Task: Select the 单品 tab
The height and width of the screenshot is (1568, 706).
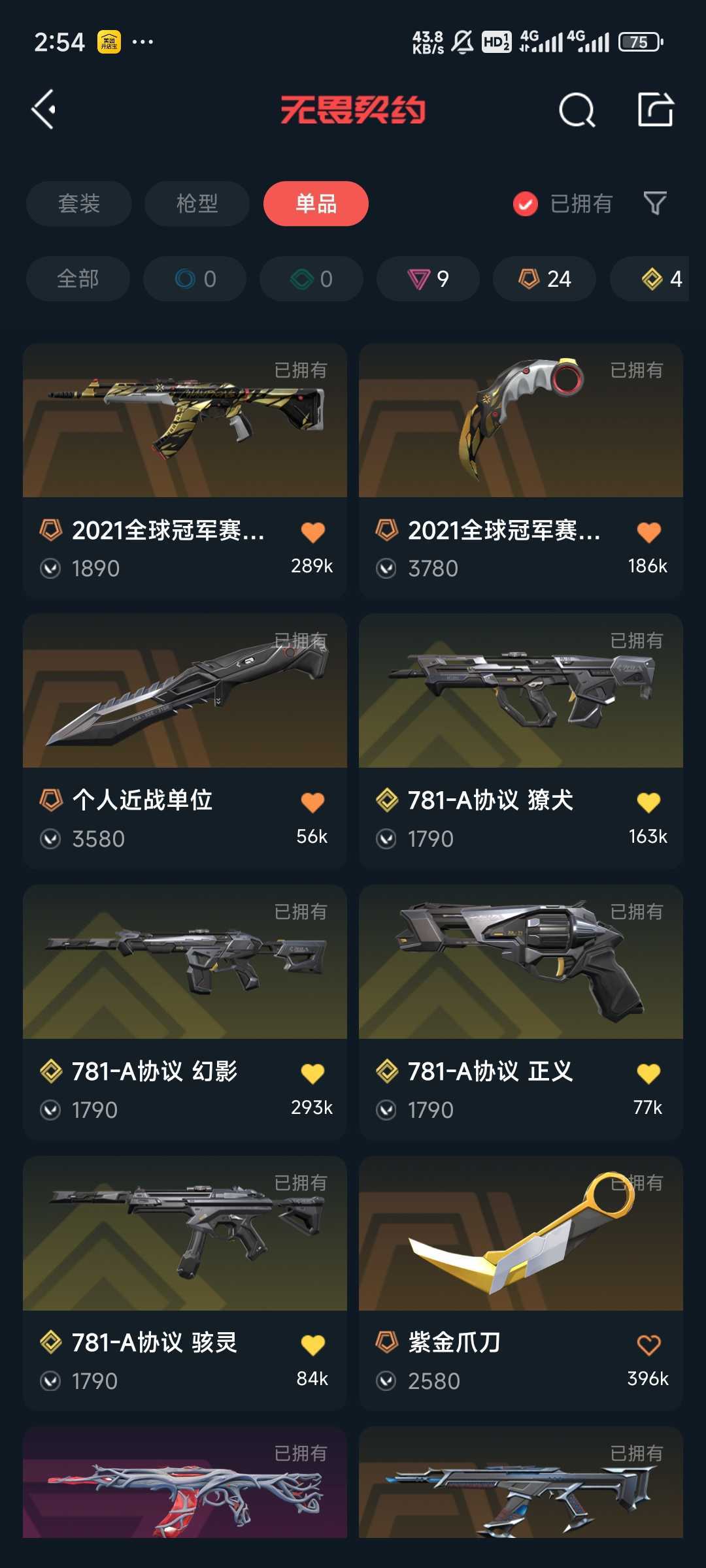Action: 316,203
